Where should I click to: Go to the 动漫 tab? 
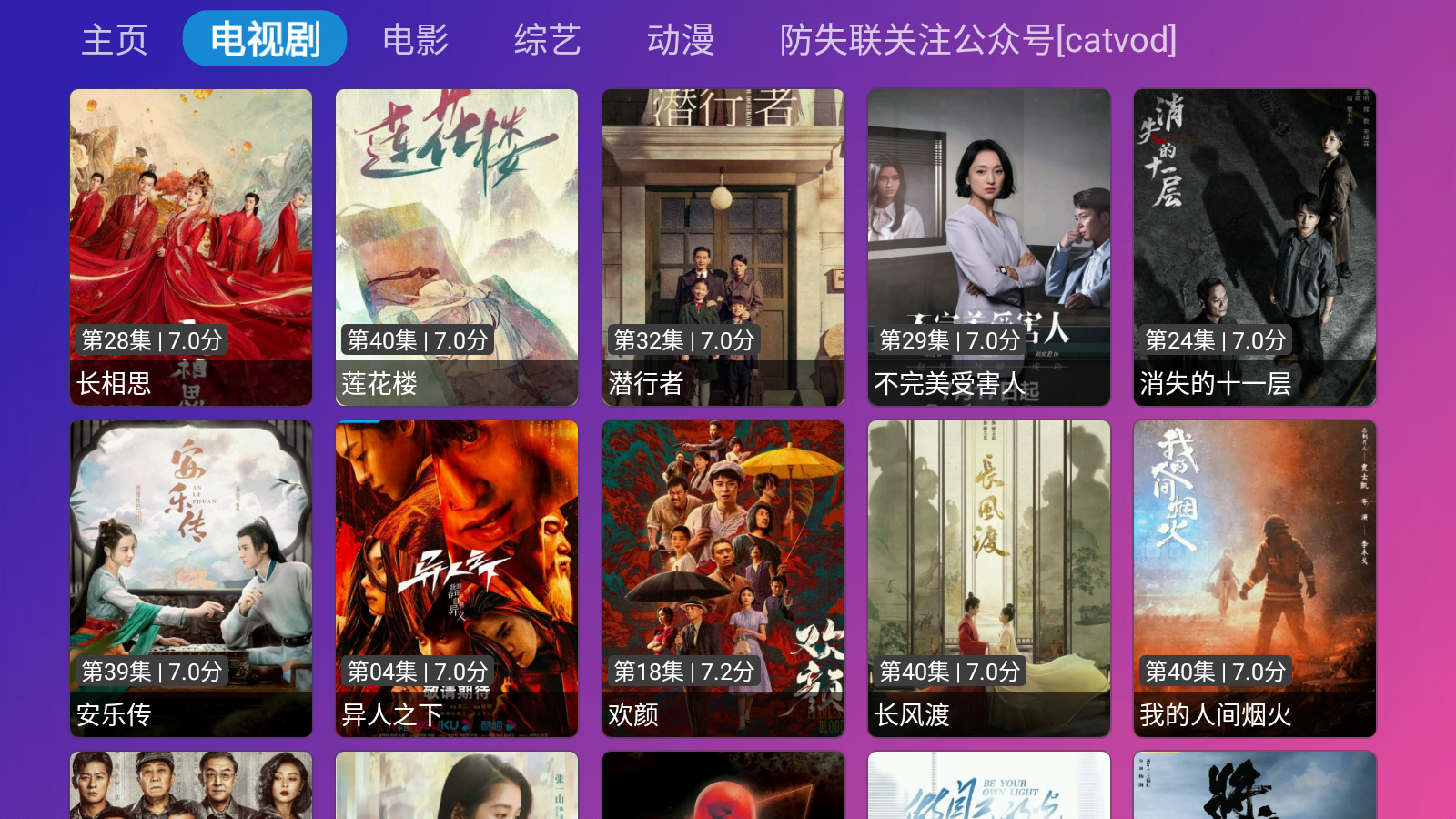point(681,39)
